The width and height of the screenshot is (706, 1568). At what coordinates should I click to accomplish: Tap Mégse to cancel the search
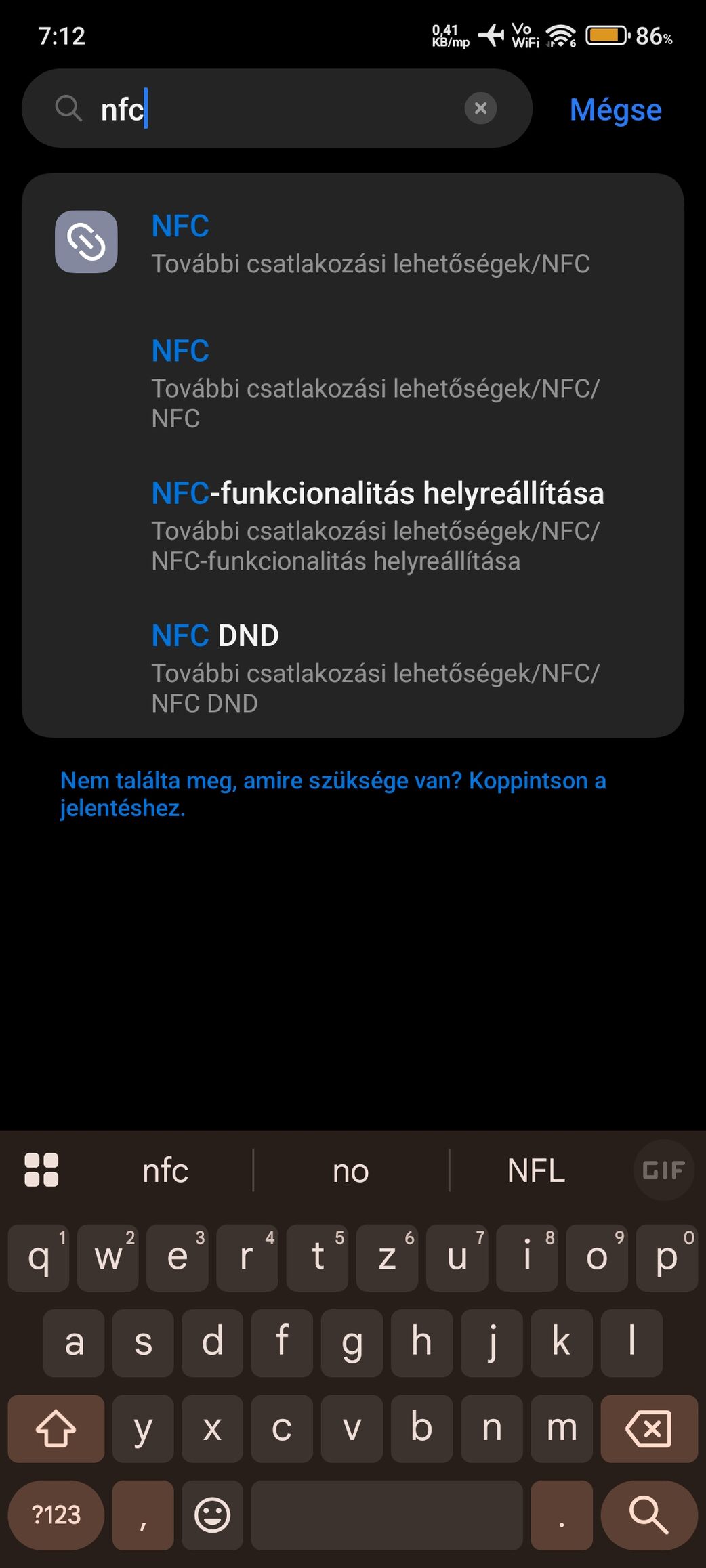pos(615,110)
